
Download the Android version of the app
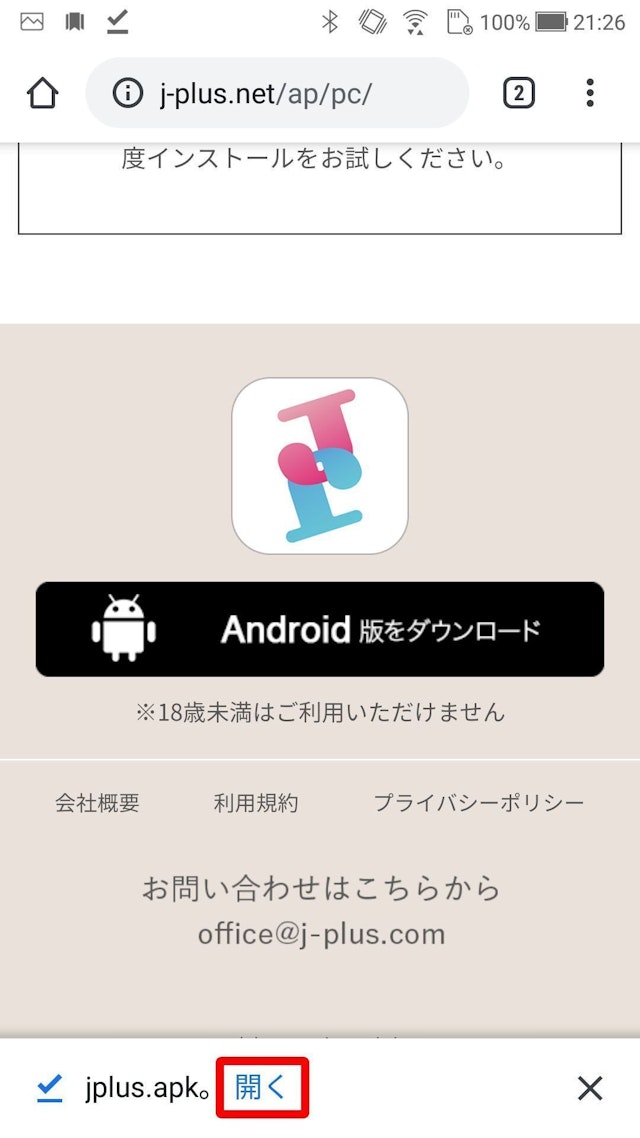(320, 629)
